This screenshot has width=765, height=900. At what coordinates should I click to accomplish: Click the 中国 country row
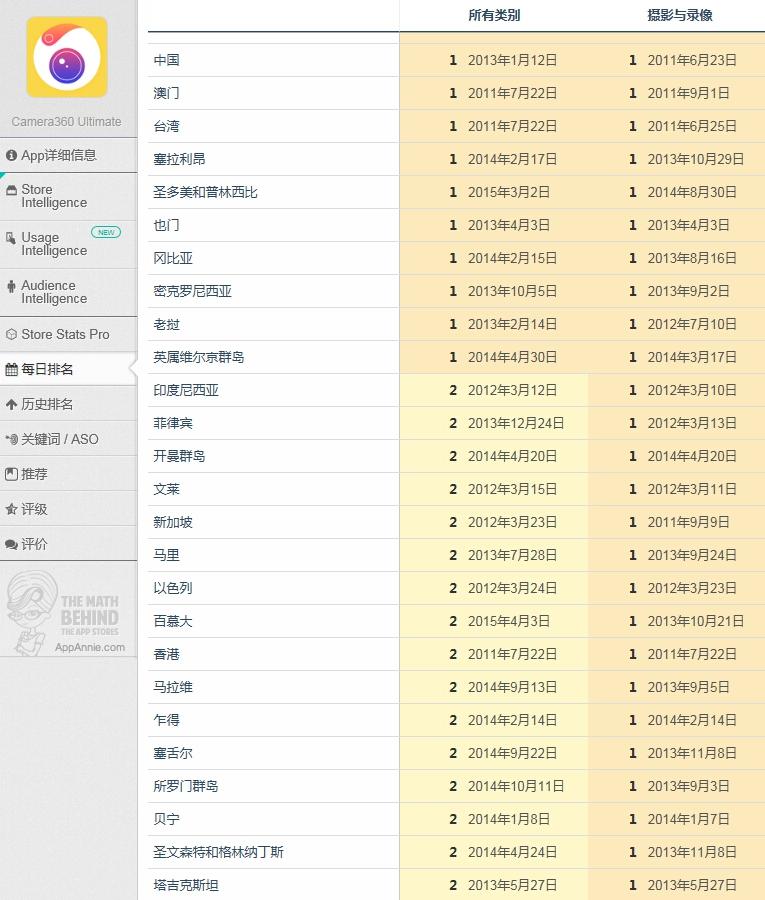coord(165,60)
